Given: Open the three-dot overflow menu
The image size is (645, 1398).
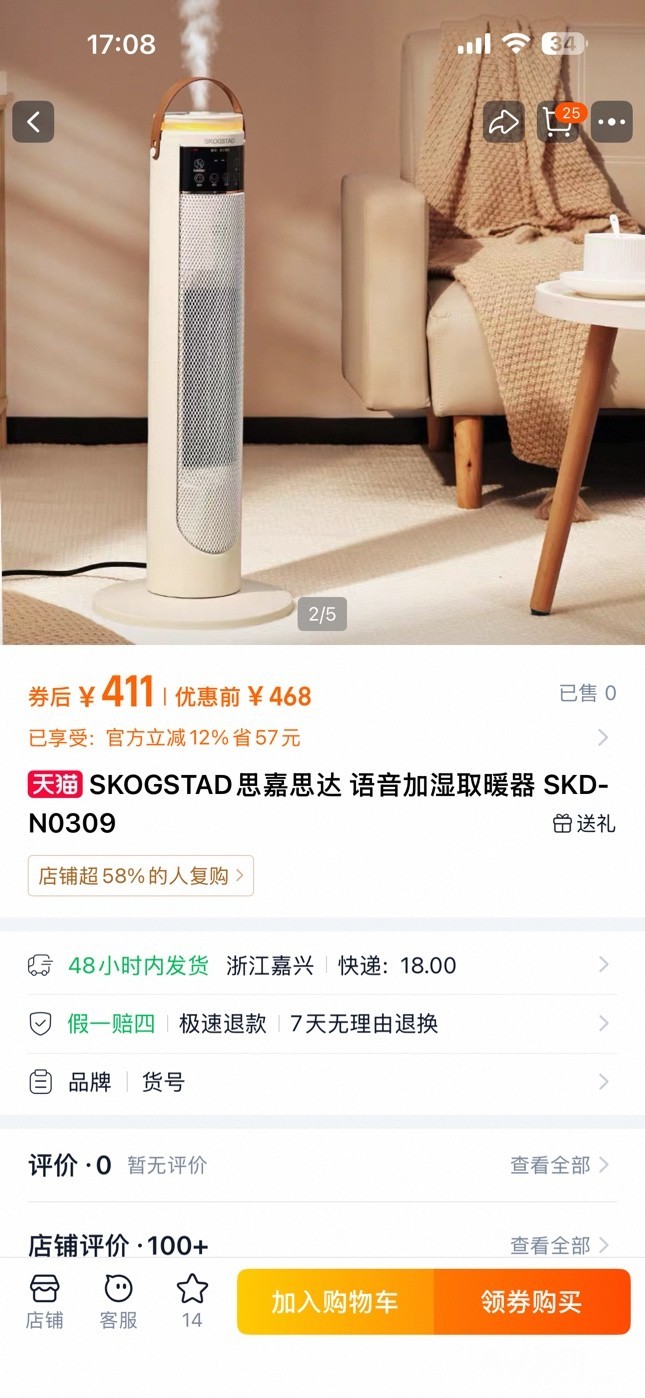Looking at the screenshot, I should point(611,122).
